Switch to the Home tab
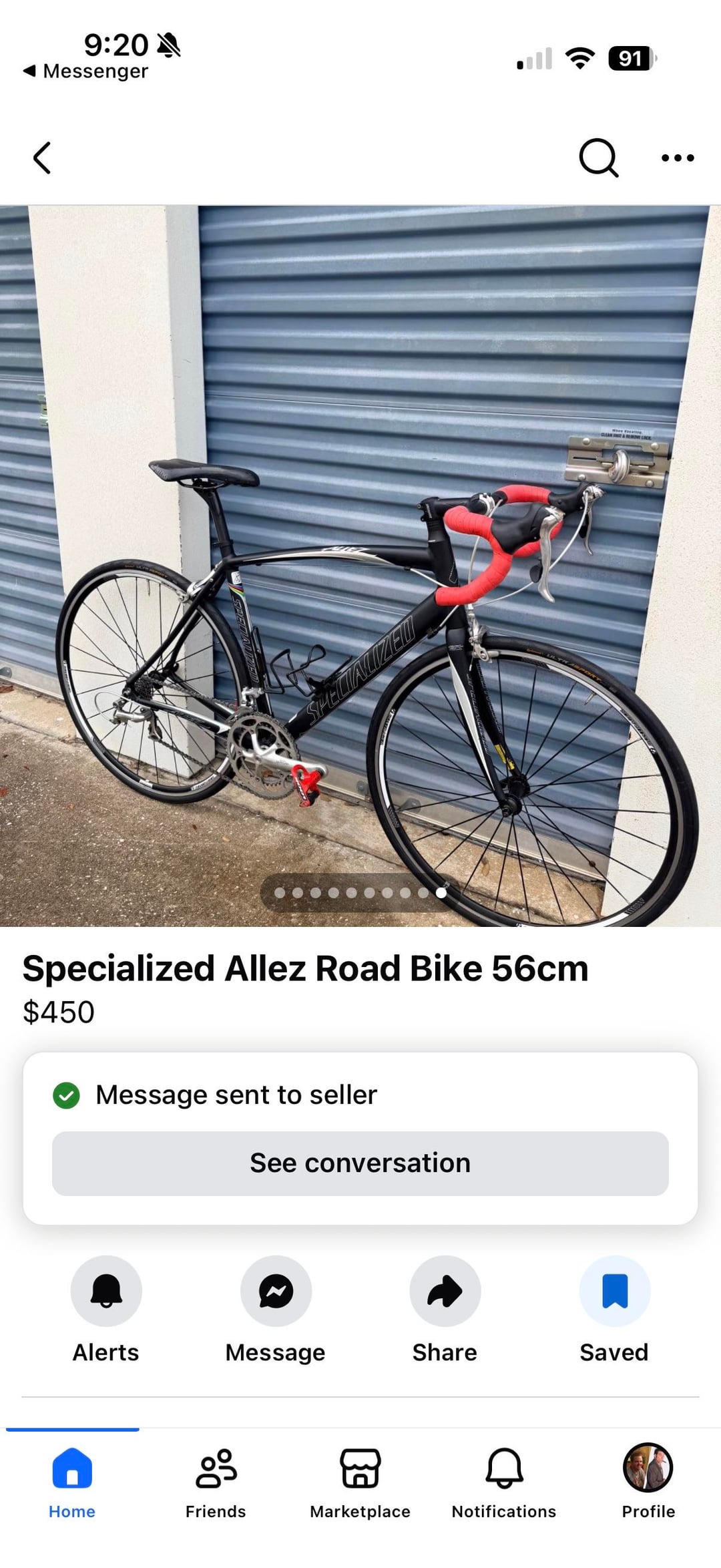721x1568 pixels. [x=72, y=1480]
